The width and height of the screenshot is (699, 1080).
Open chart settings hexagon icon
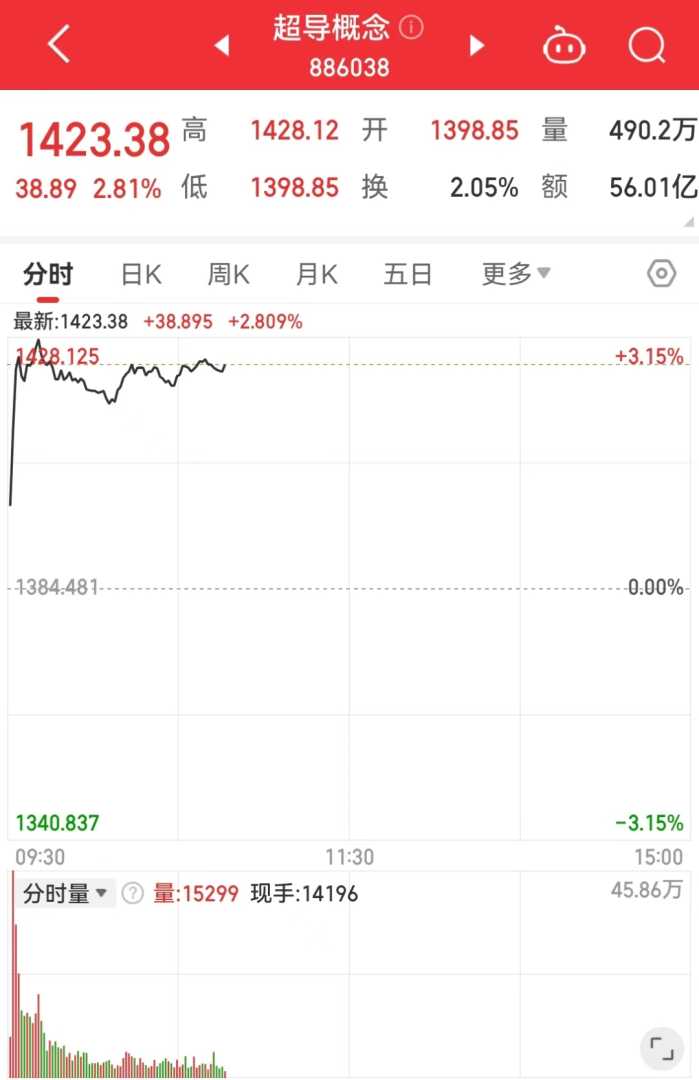661,274
